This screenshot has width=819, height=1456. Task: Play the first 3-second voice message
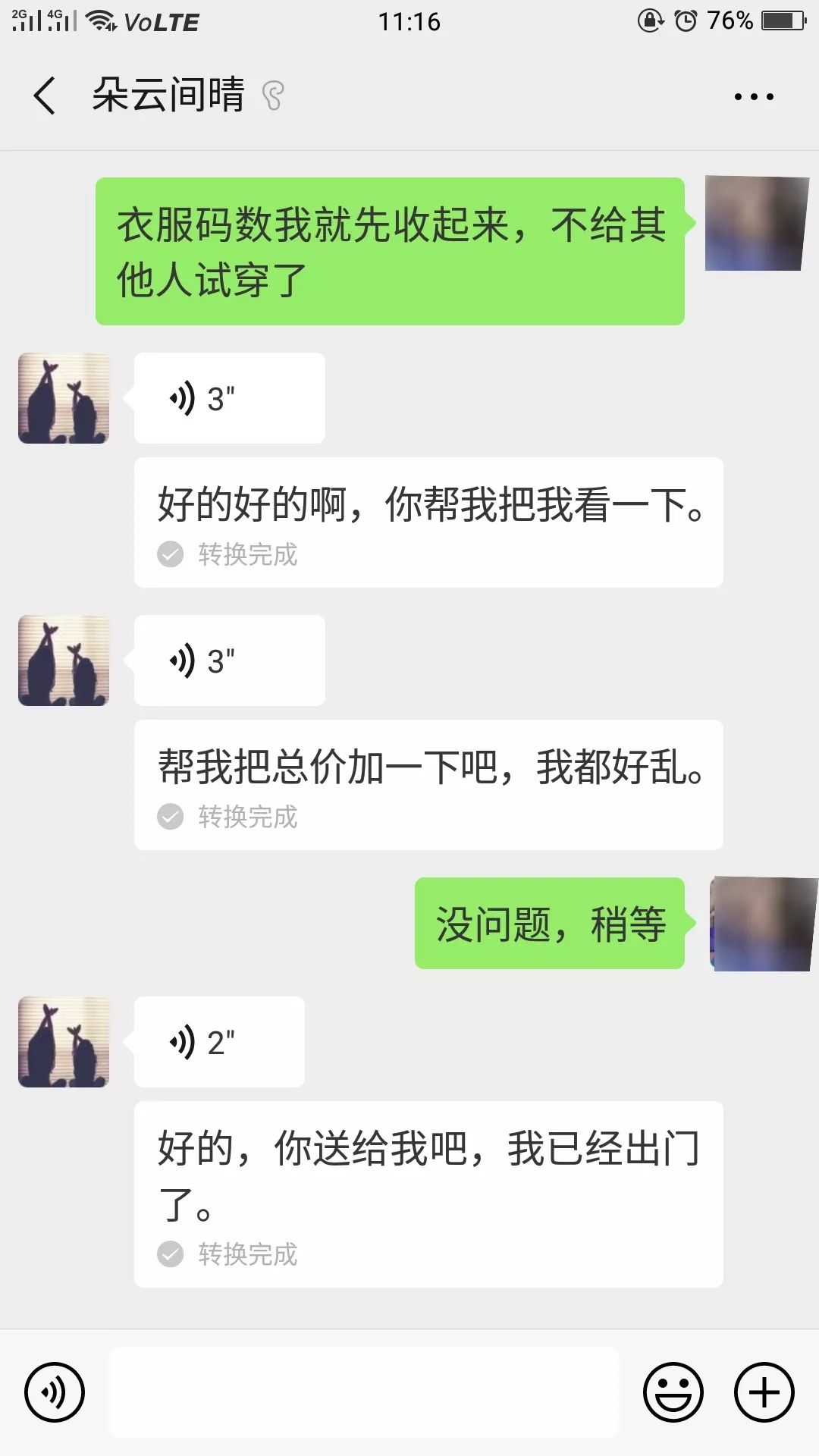(x=227, y=397)
